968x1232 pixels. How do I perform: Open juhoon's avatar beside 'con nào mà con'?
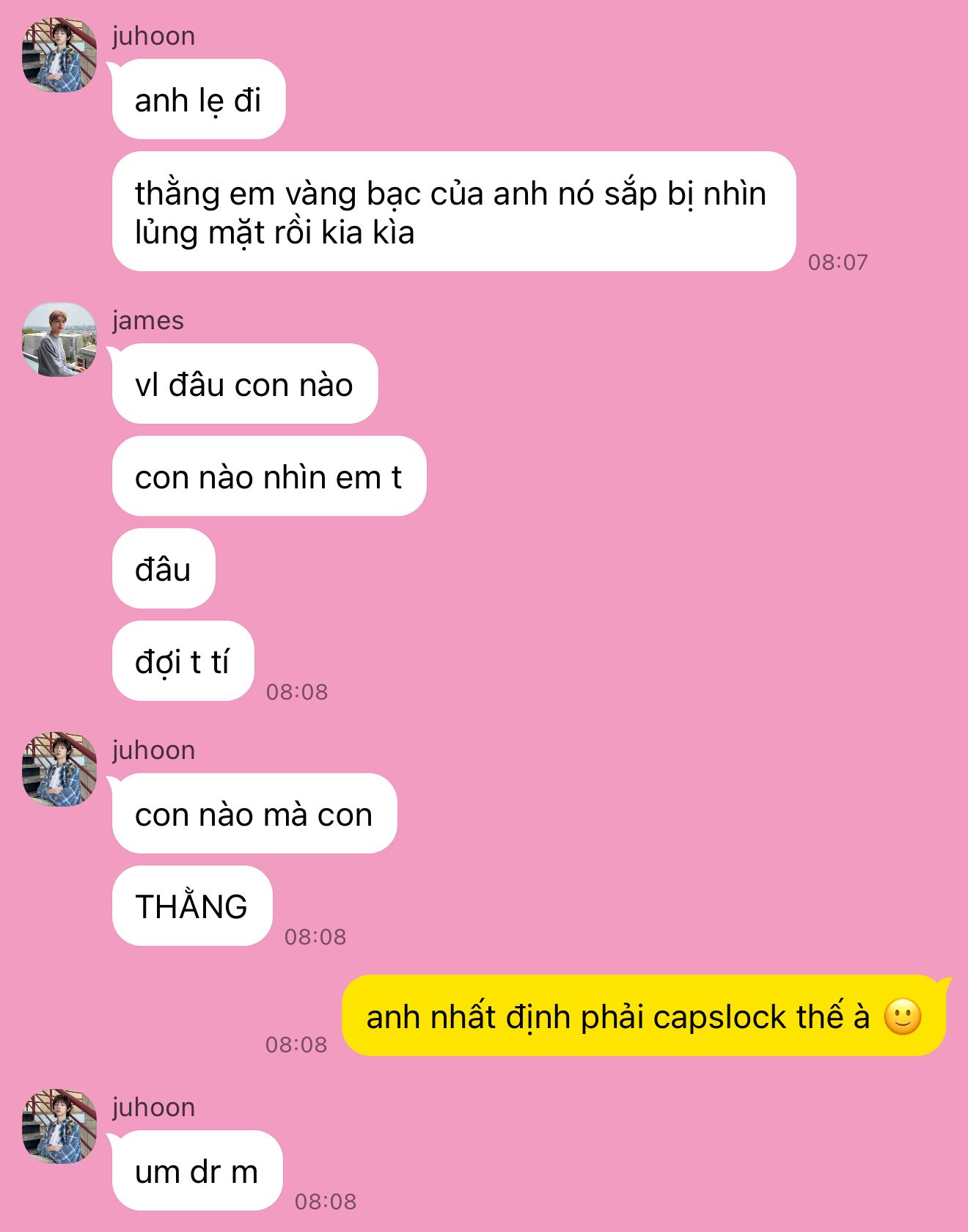point(59,769)
